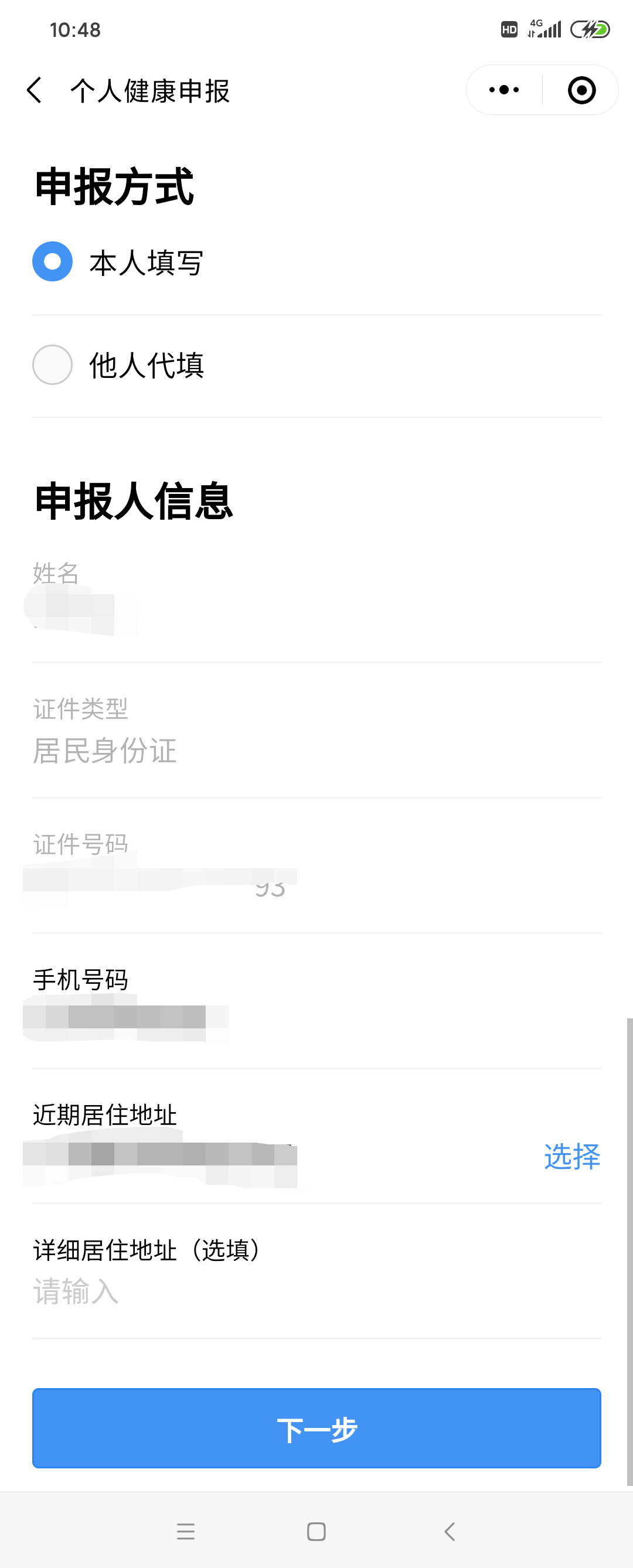Image resolution: width=633 pixels, height=1568 pixels.
Task: Continue with the 下一步 button
Action: point(316,1428)
